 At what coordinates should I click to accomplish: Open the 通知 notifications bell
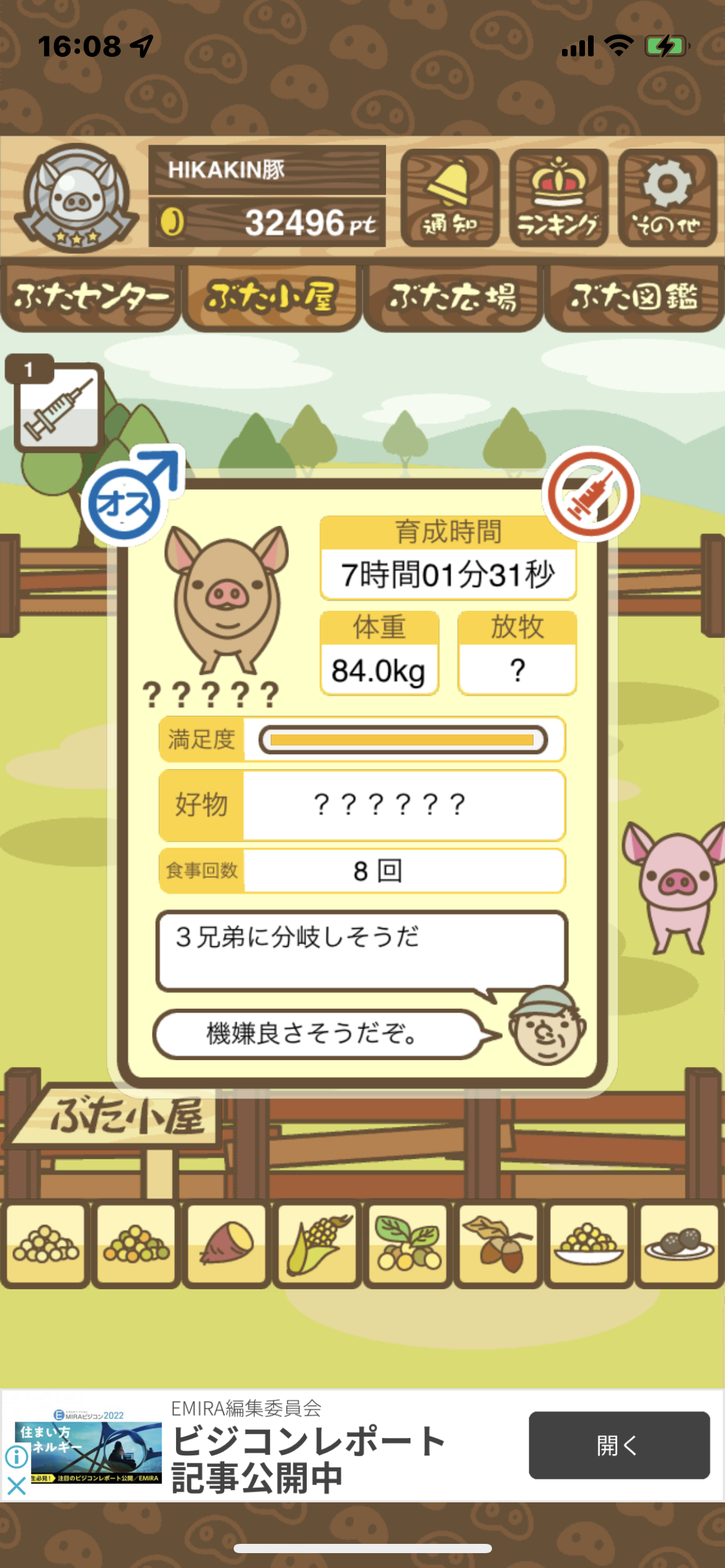coord(450,198)
